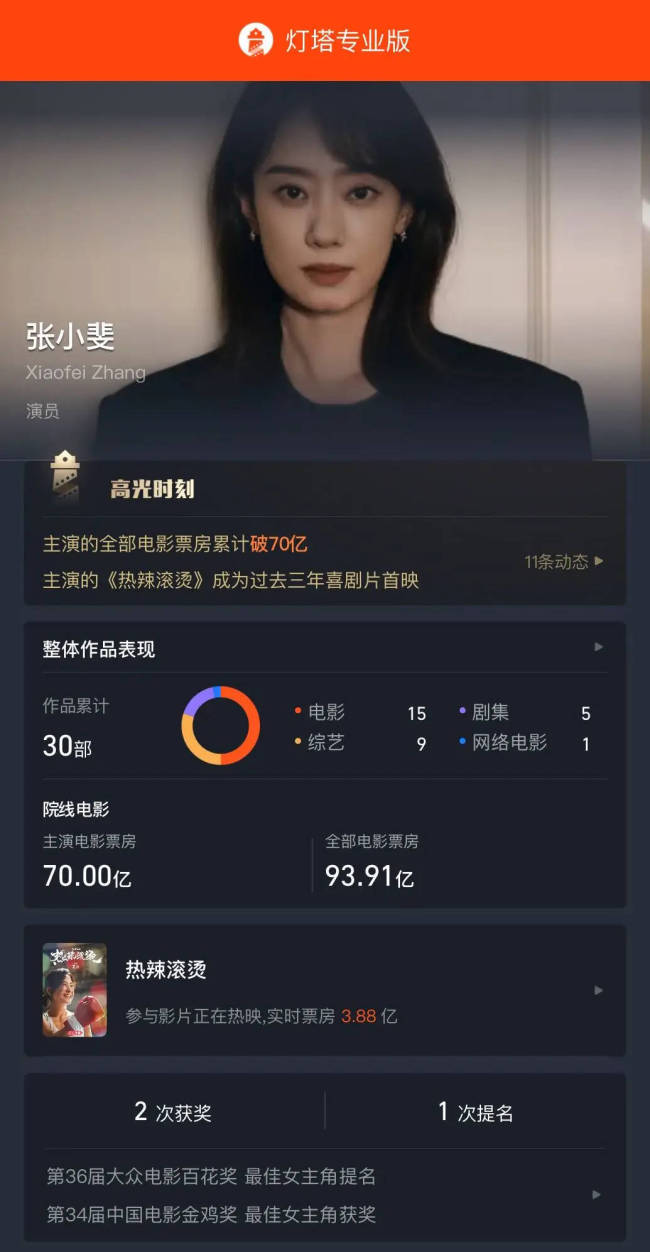Open the 高光时刻 highlights card
Viewport: 650px width, 1252px height.
(x=152, y=489)
